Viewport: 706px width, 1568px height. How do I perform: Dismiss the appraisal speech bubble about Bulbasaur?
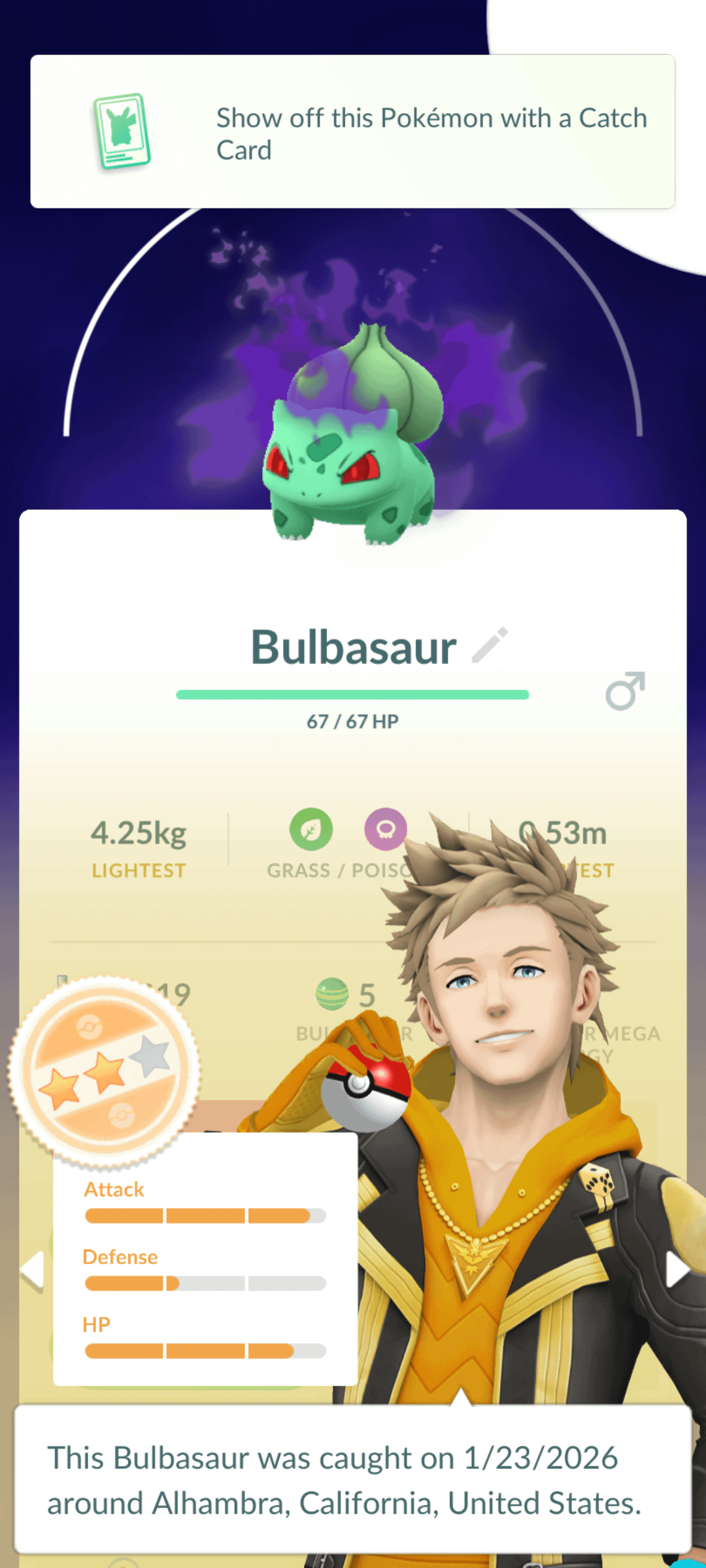352,1479
